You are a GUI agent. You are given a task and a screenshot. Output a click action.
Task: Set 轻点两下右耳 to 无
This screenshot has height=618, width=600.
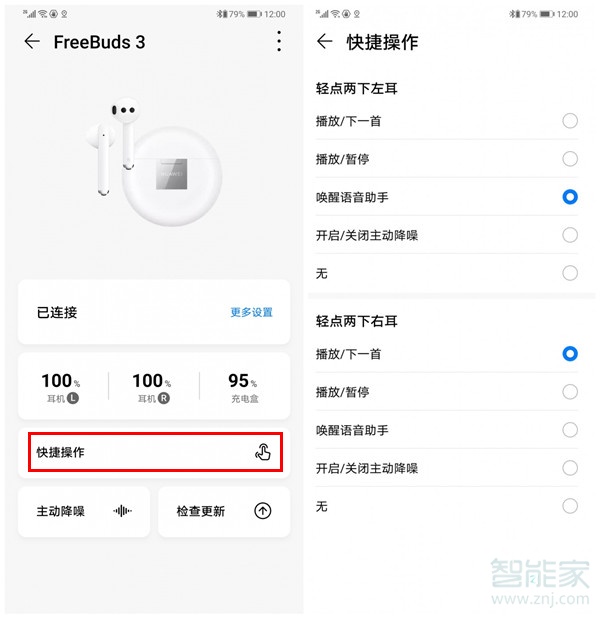tap(569, 506)
